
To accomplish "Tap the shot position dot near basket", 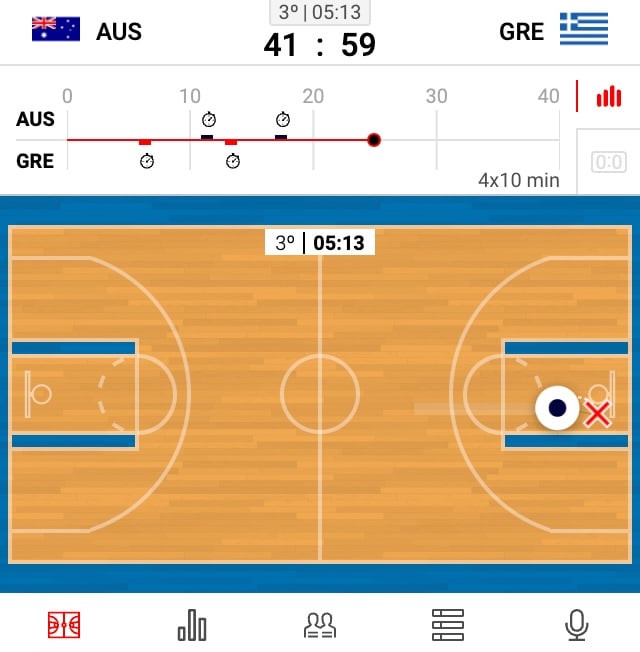I will [558, 408].
